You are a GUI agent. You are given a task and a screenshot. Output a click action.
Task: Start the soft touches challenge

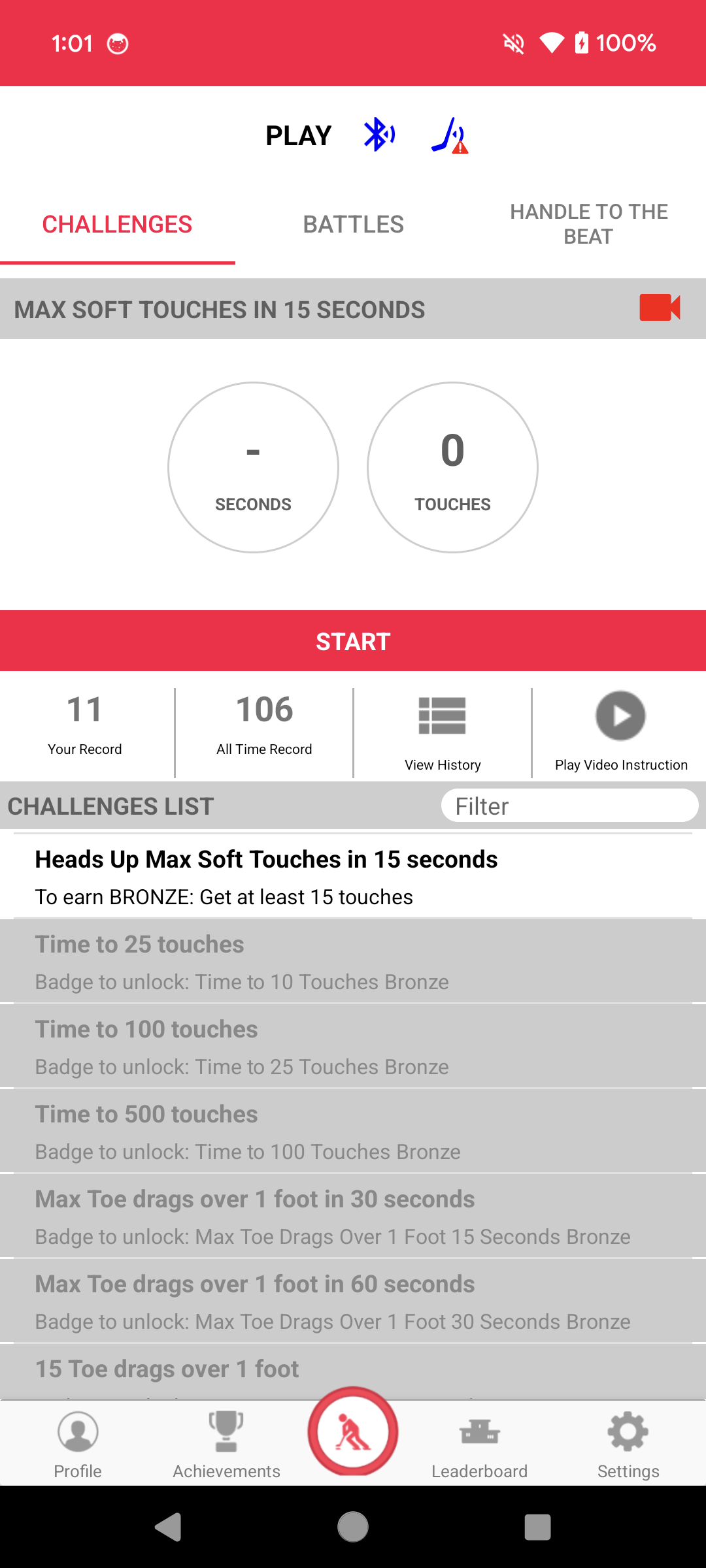[353, 641]
